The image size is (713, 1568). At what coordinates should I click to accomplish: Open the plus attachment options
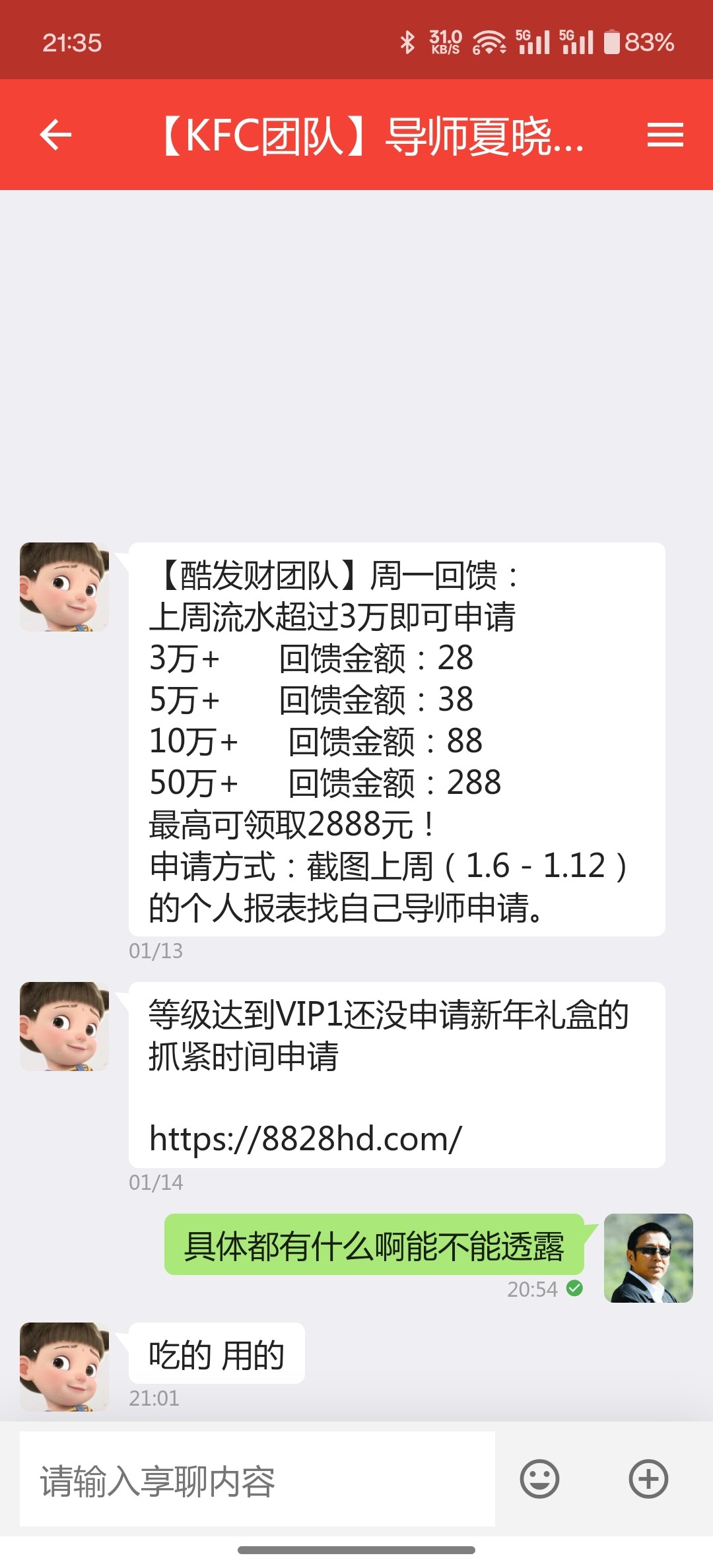(x=648, y=1479)
